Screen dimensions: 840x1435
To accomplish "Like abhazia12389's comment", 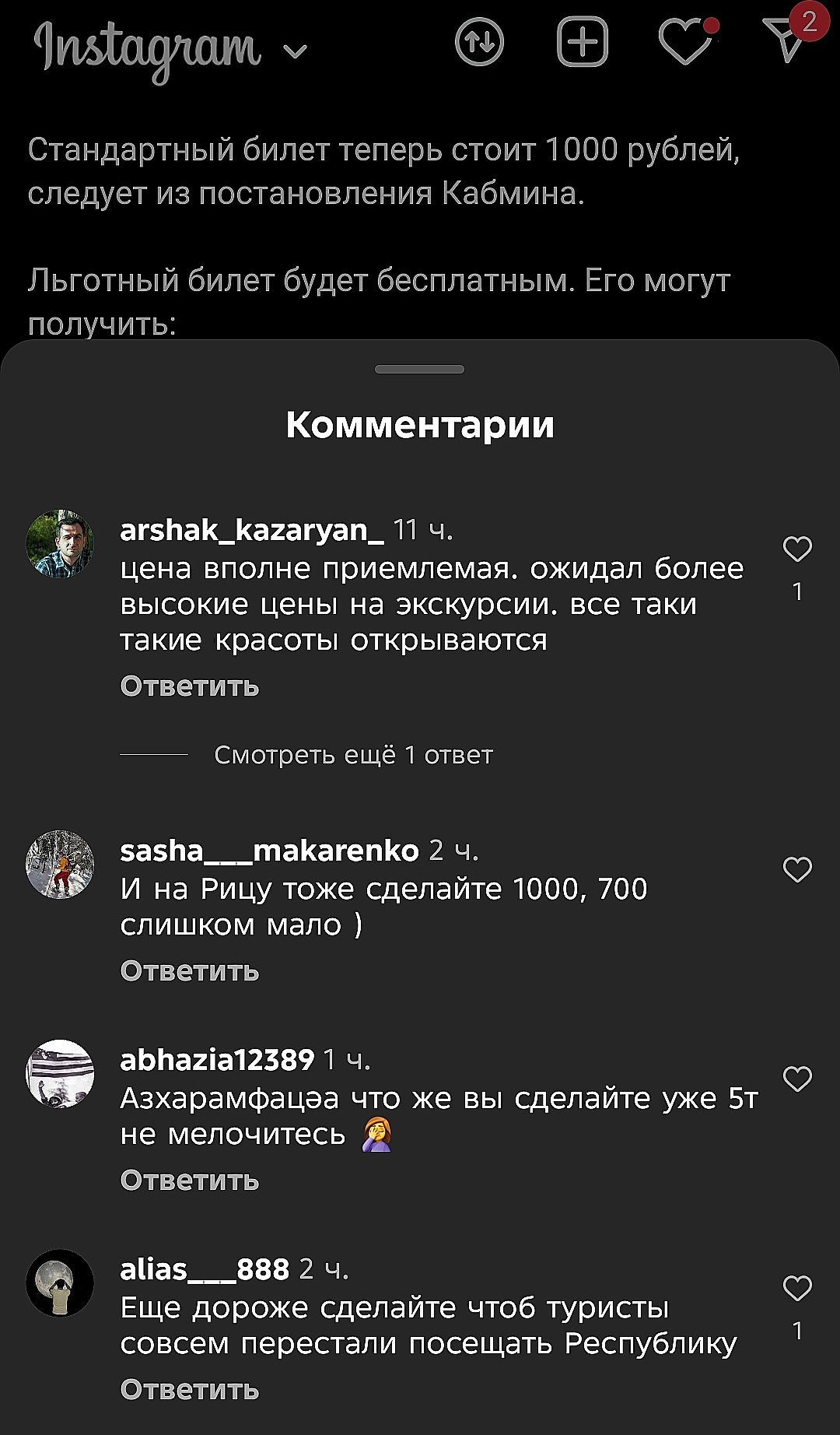I will tap(797, 1079).
